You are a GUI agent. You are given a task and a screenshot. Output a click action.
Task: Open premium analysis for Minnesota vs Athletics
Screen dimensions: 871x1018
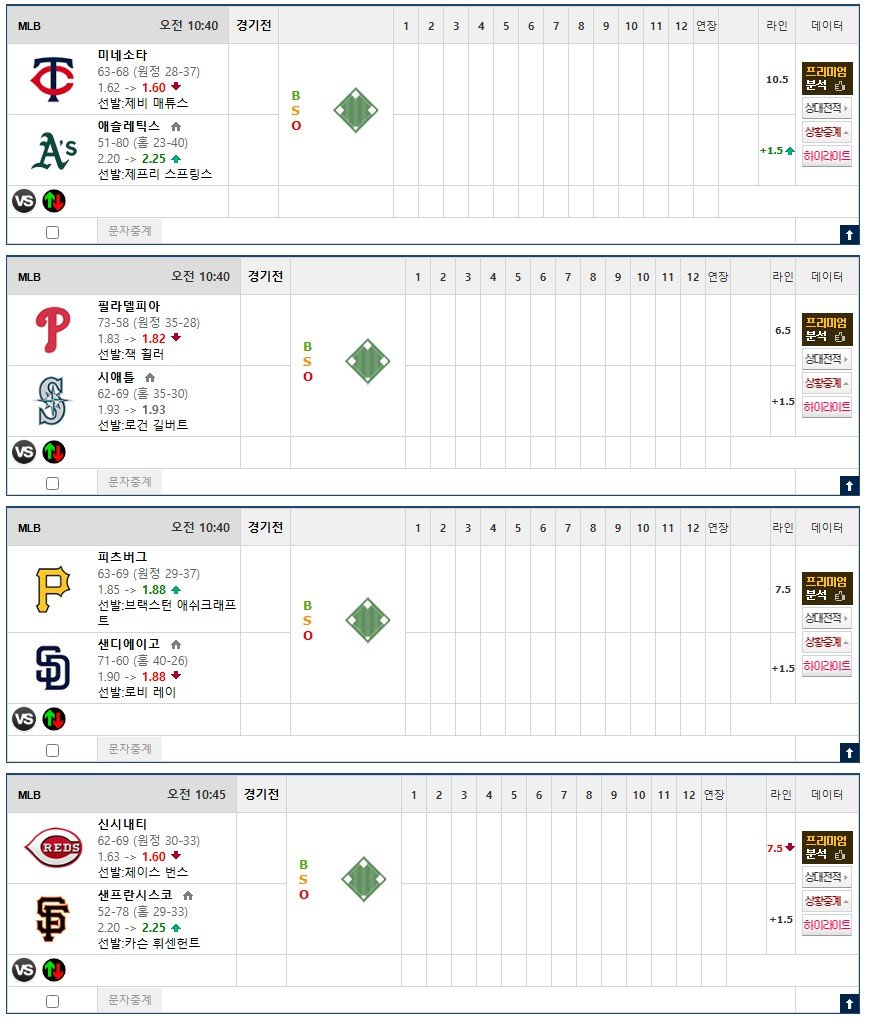826,79
